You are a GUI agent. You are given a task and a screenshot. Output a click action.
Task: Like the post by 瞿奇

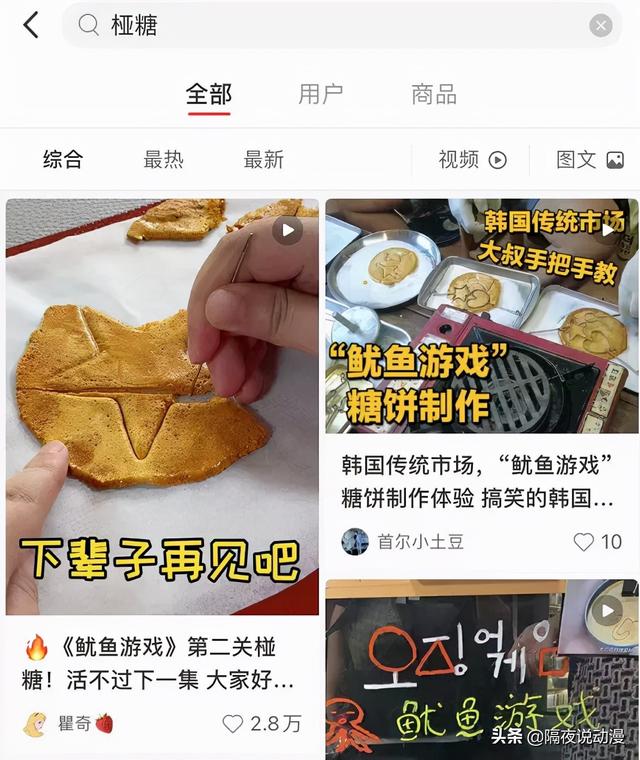[x=233, y=723]
